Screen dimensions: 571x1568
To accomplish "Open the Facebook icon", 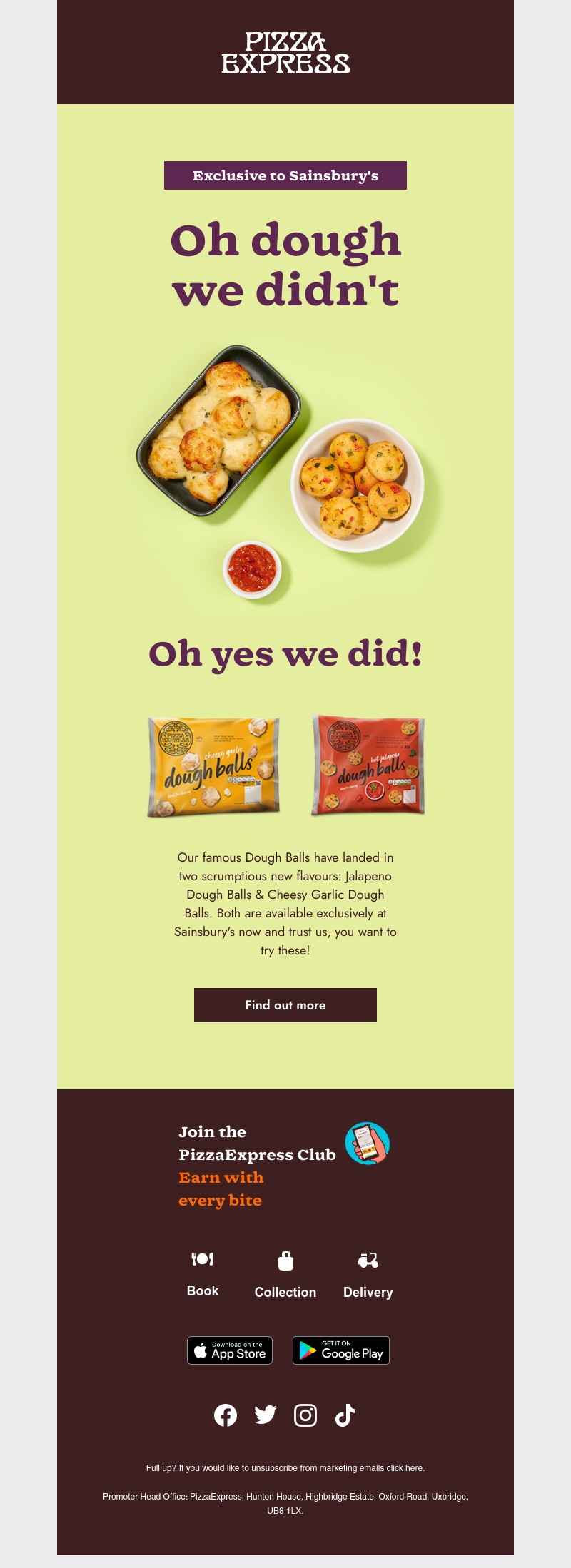I will [x=226, y=1415].
